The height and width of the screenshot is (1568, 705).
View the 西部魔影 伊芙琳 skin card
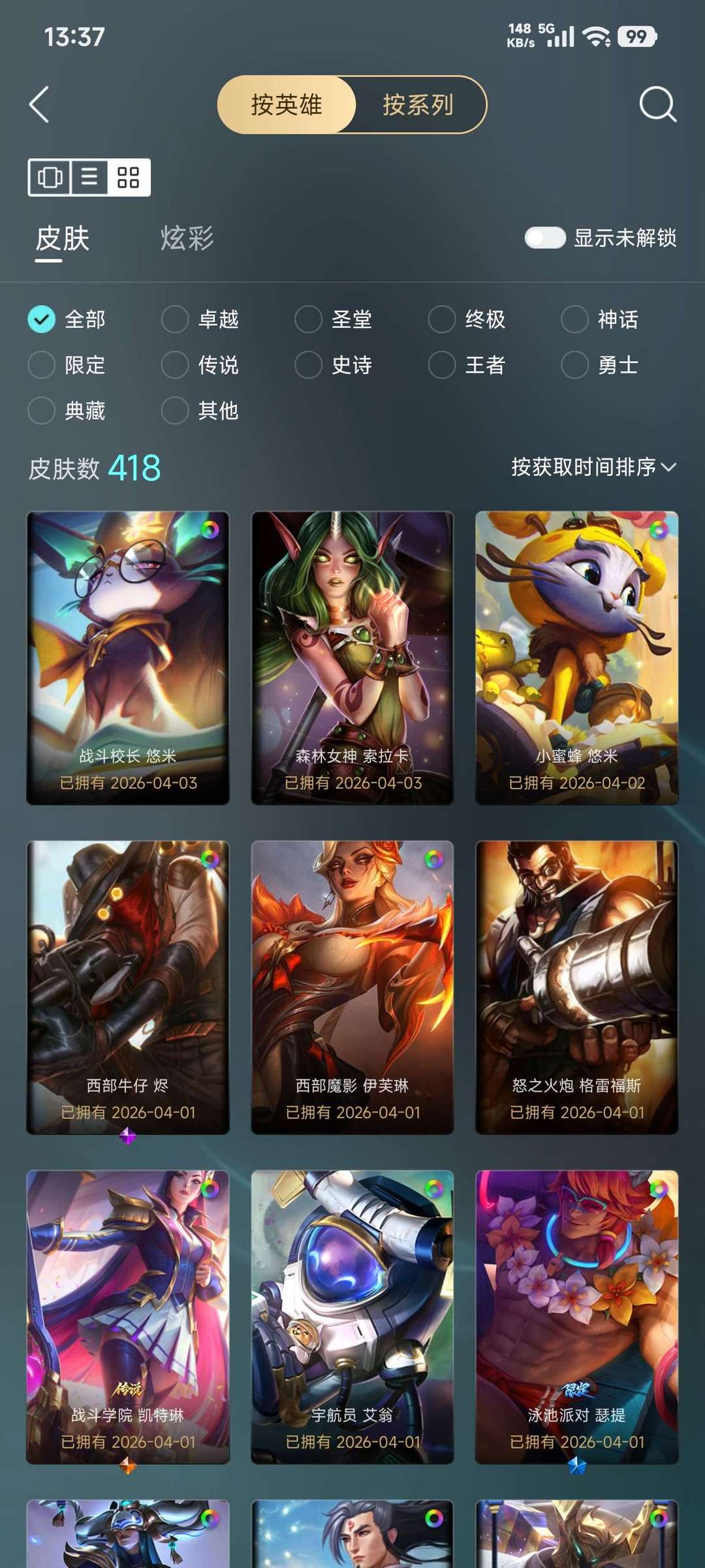[352, 987]
